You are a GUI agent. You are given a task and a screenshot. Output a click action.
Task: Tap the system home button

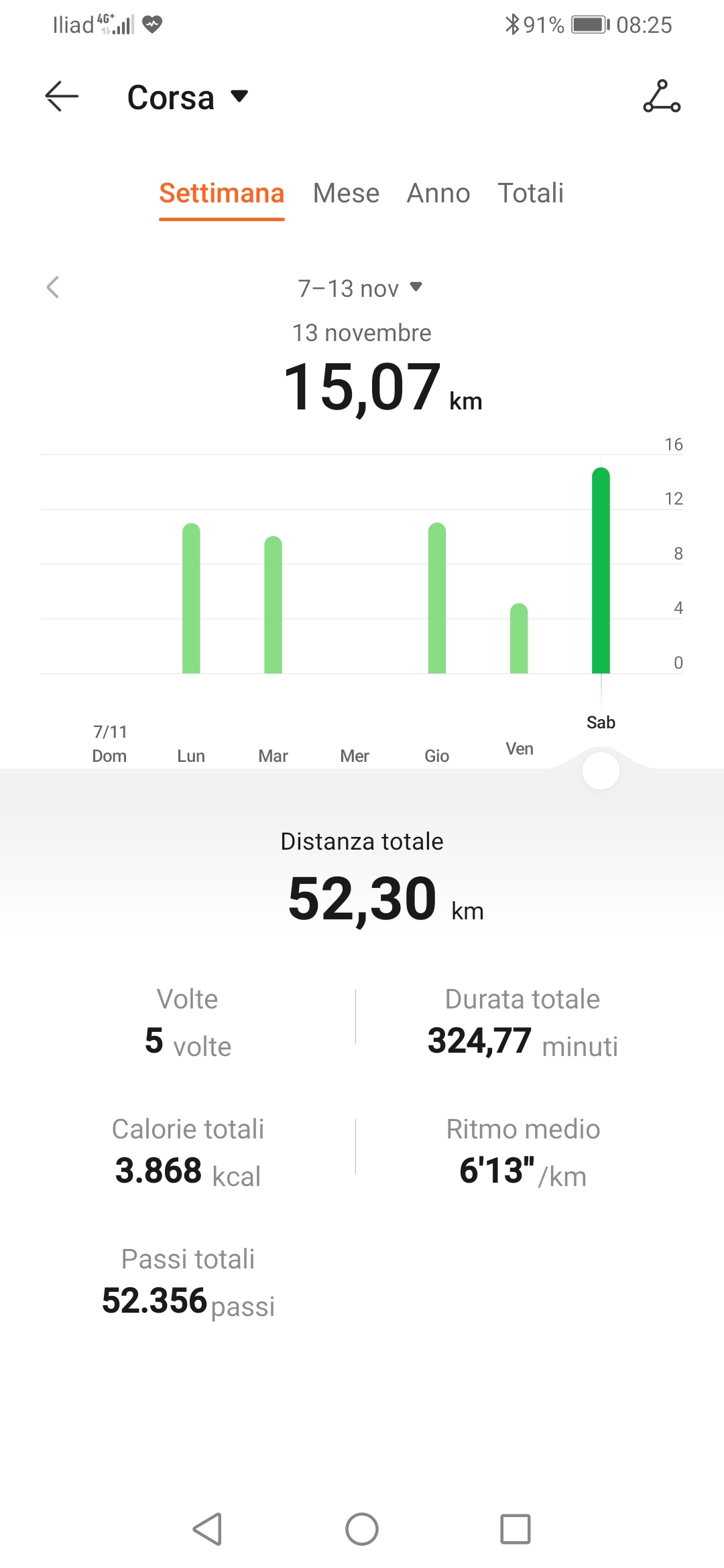[x=362, y=1529]
